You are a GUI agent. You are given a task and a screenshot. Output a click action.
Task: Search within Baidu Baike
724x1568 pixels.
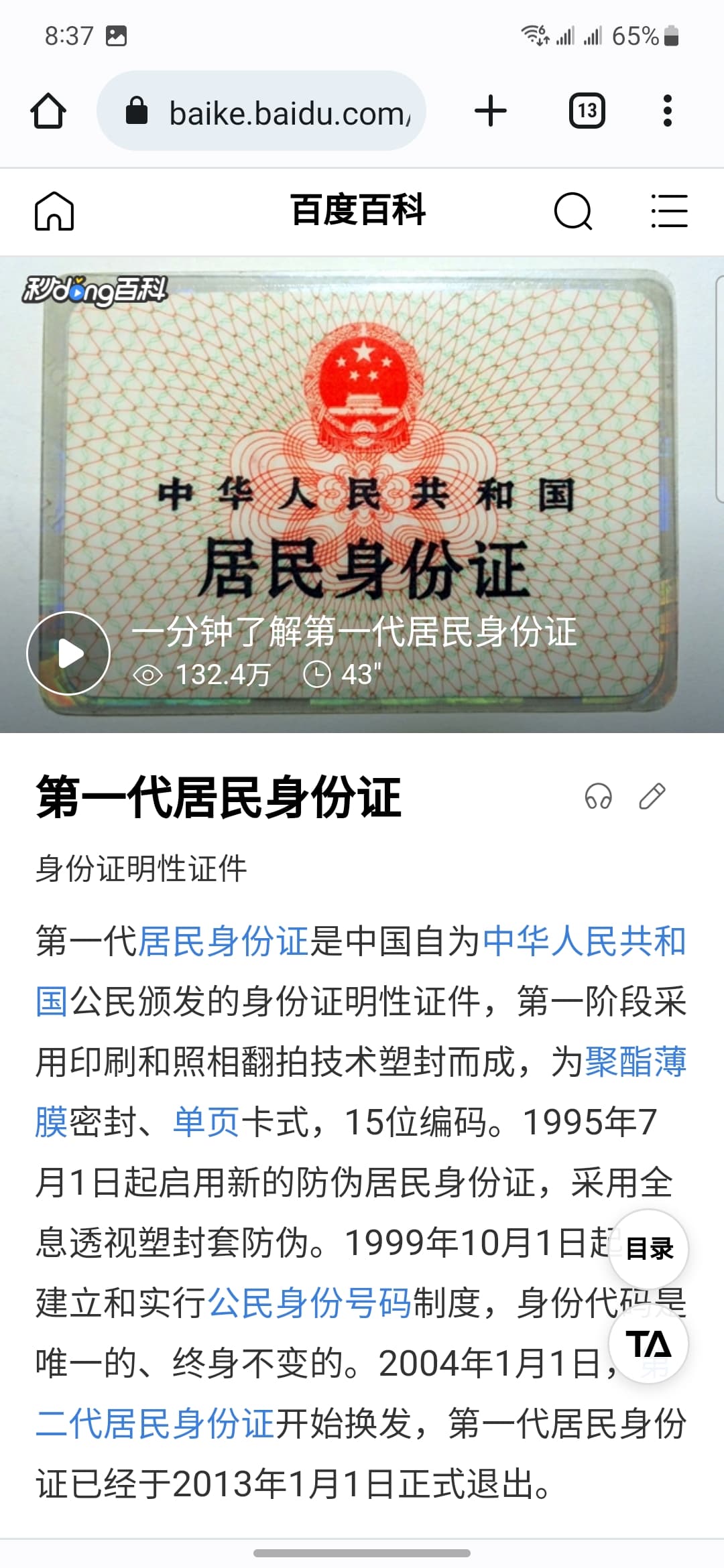[573, 211]
